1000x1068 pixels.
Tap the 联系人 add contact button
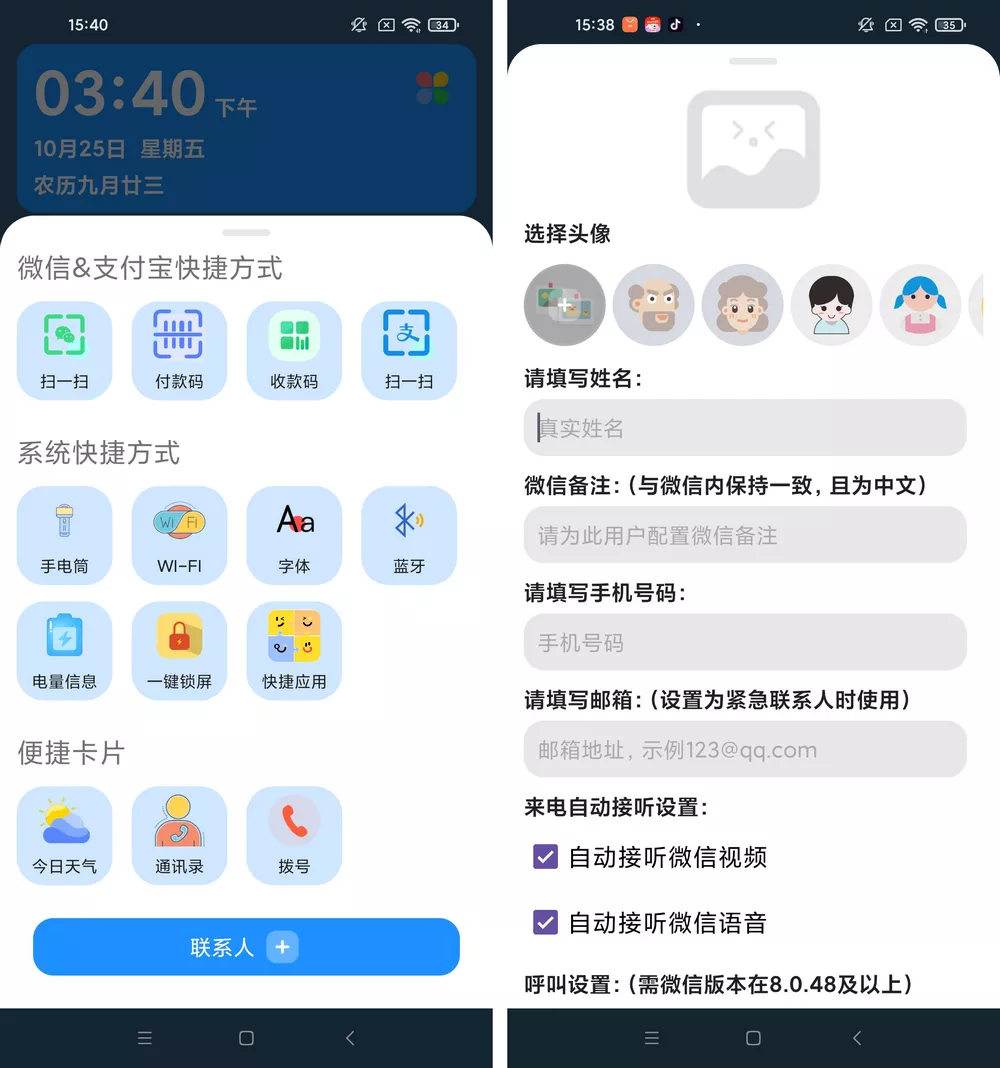click(x=245, y=947)
